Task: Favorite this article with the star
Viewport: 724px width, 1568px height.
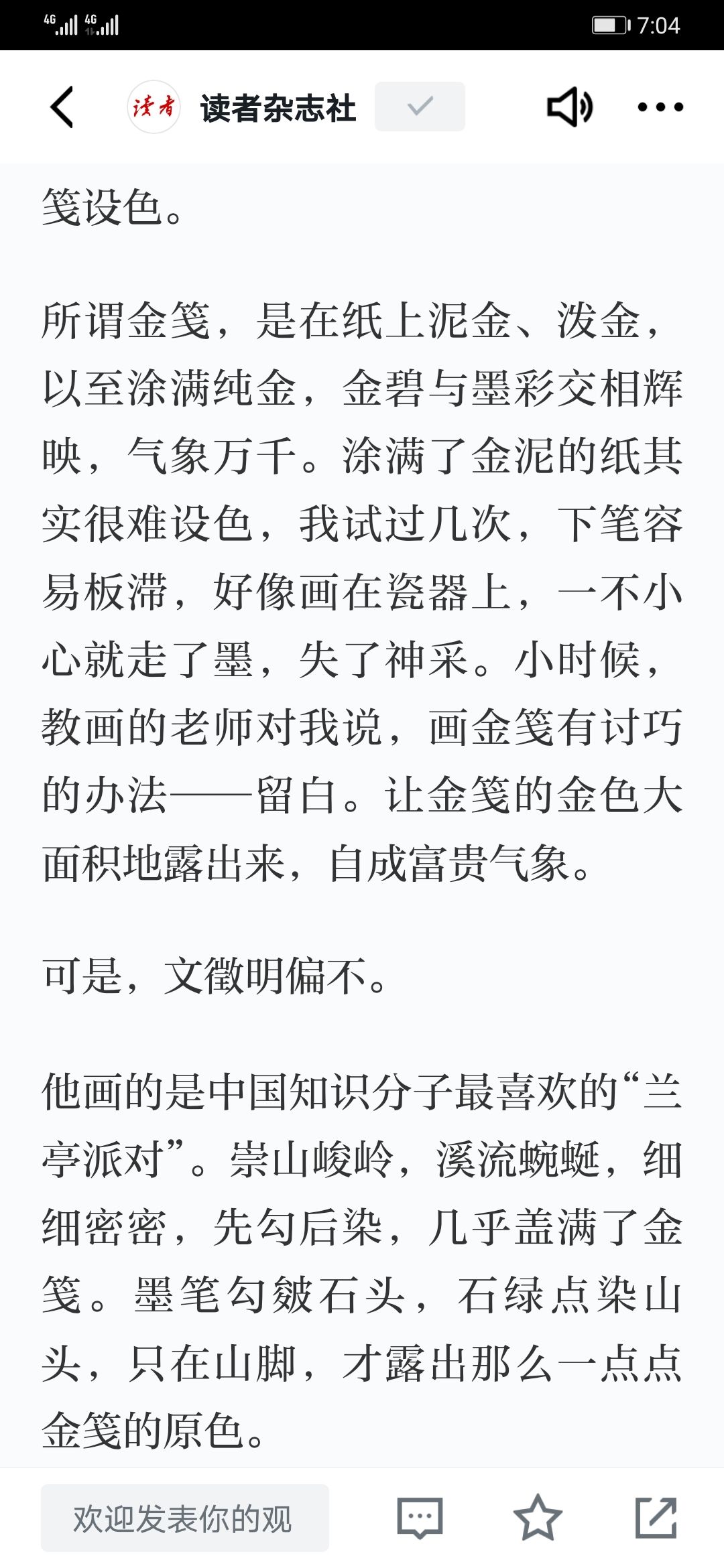Action: (538, 1518)
